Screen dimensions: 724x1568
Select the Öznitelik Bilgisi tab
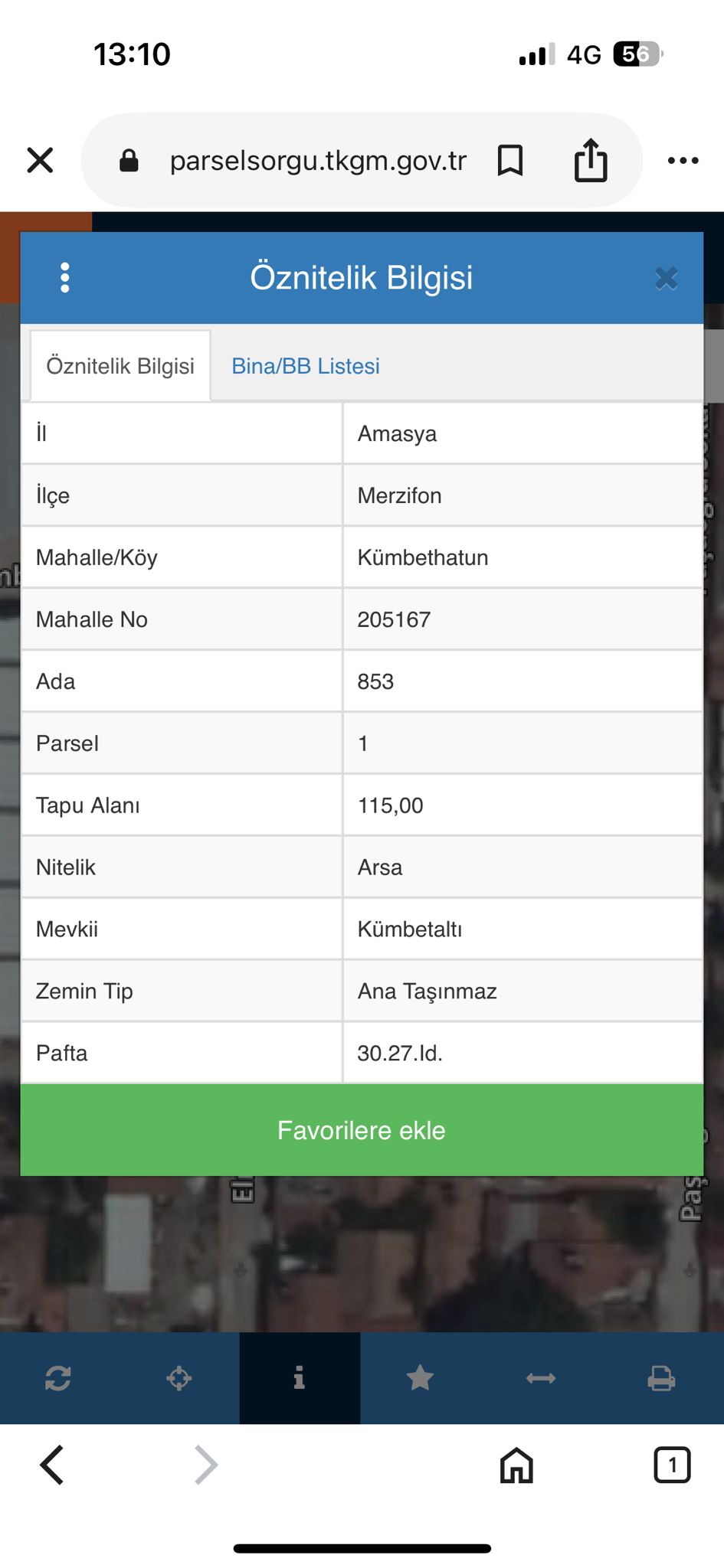click(120, 366)
